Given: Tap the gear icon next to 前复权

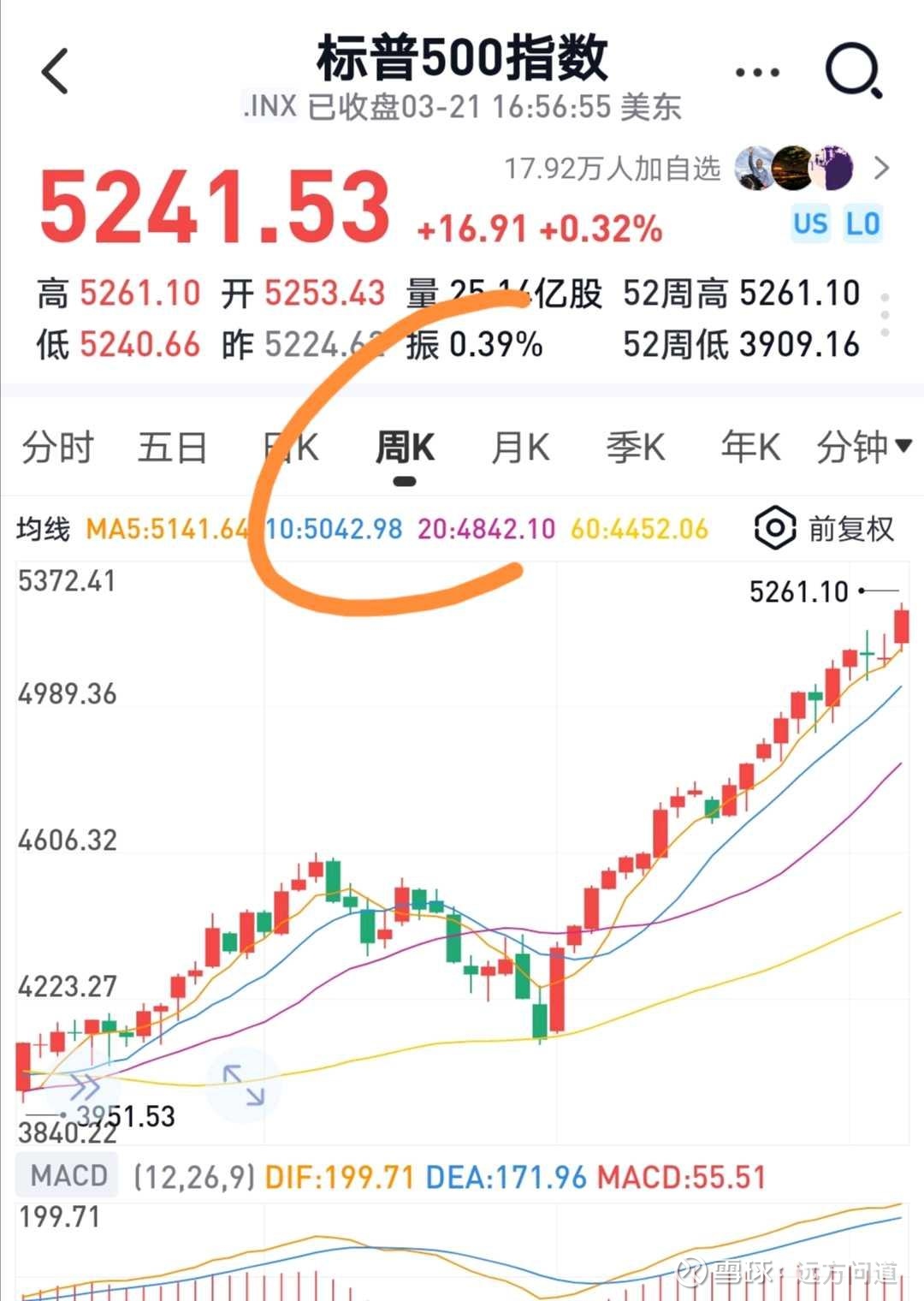Looking at the screenshot, I should (777, 529).
